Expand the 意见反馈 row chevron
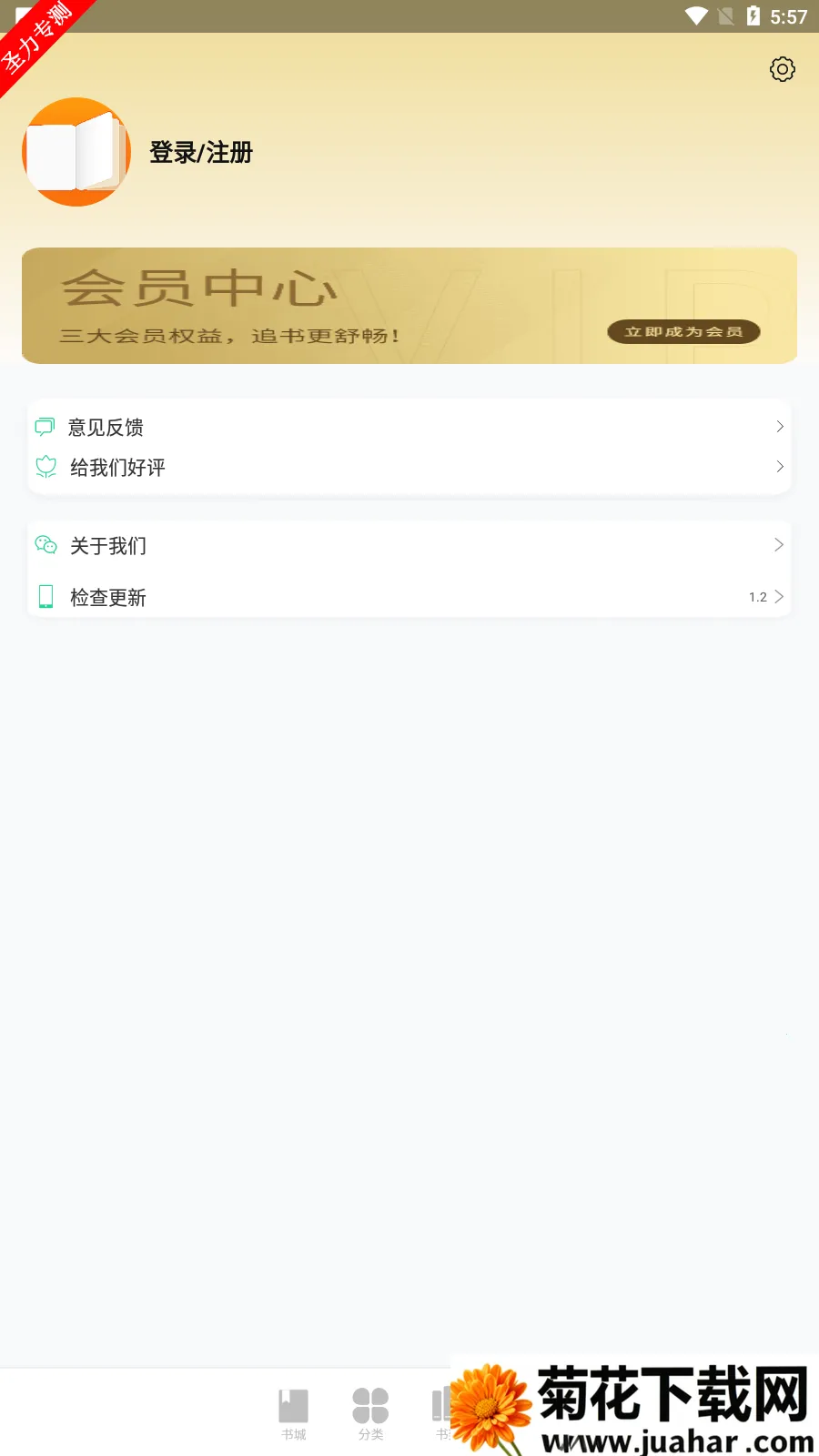 click(x=780, y=426)
